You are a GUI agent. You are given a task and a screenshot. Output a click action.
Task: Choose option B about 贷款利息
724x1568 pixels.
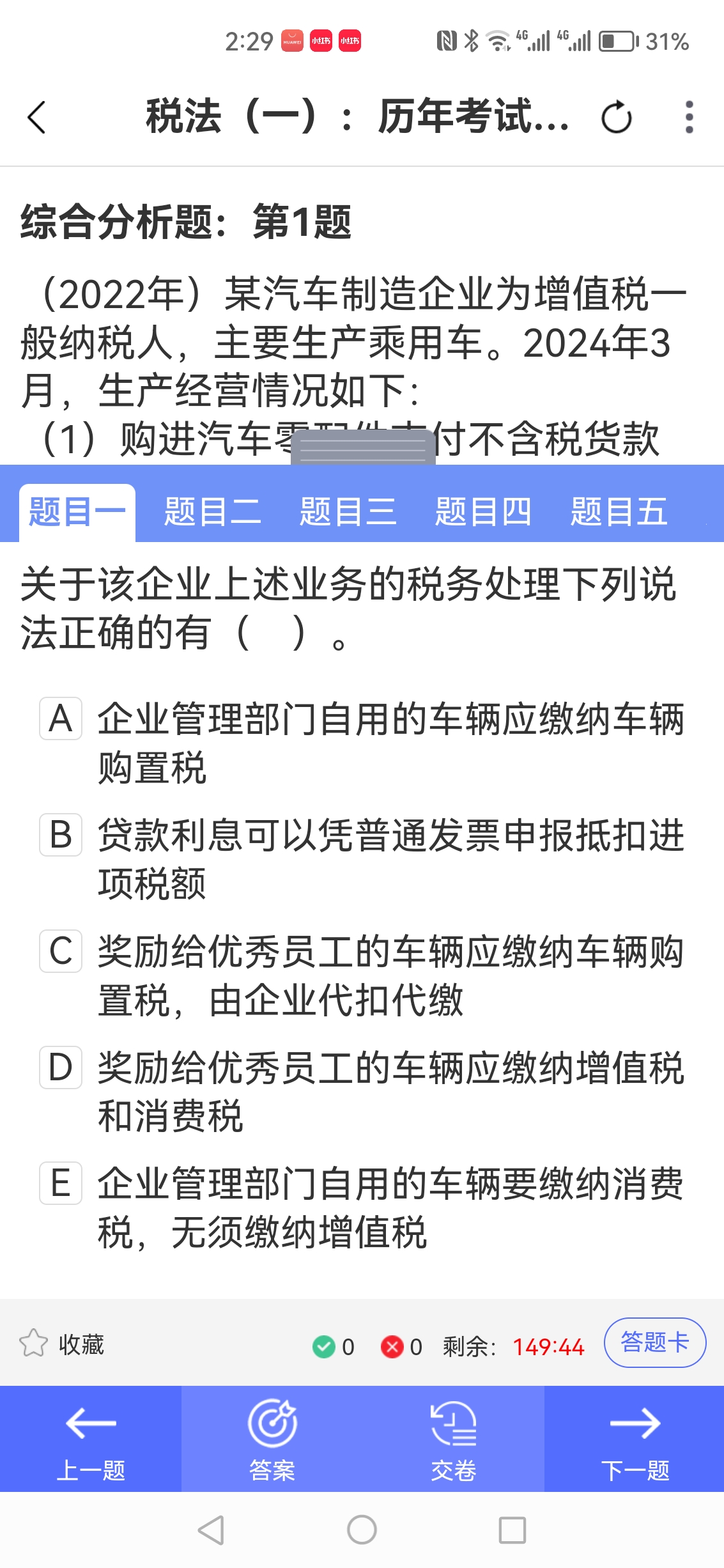pos(61,835)
